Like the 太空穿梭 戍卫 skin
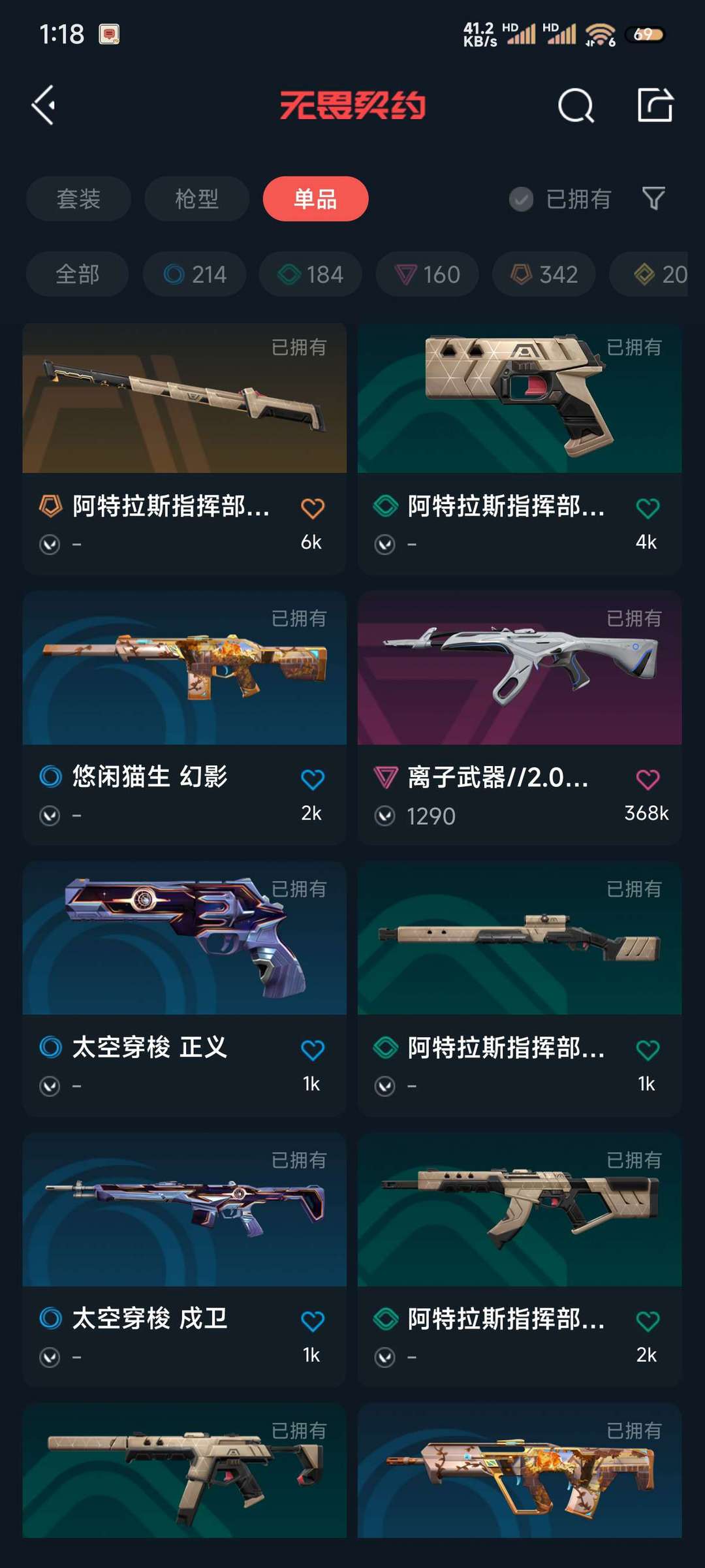 point(313,1321)
